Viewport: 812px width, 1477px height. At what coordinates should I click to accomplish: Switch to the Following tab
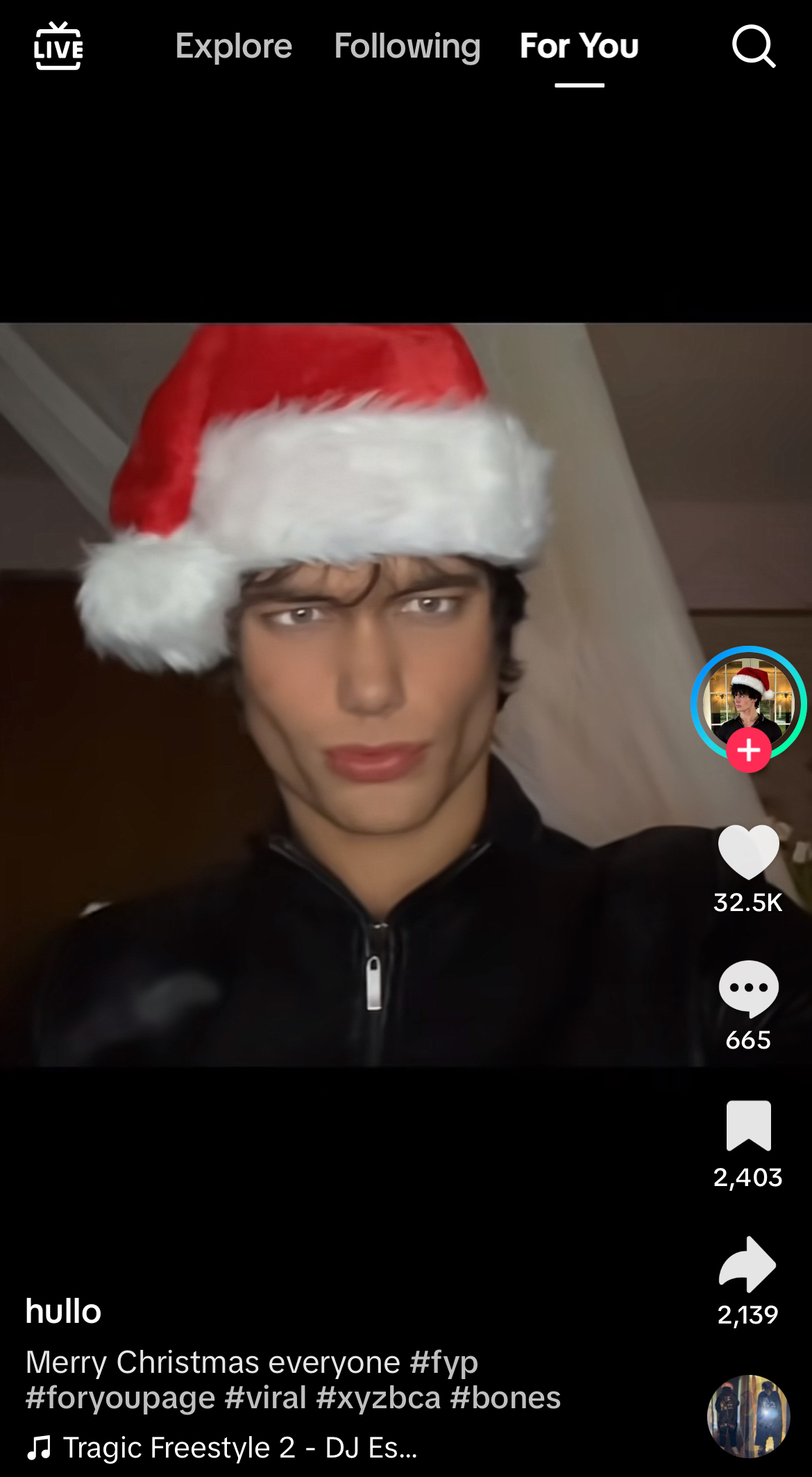(x=407, y=47)
